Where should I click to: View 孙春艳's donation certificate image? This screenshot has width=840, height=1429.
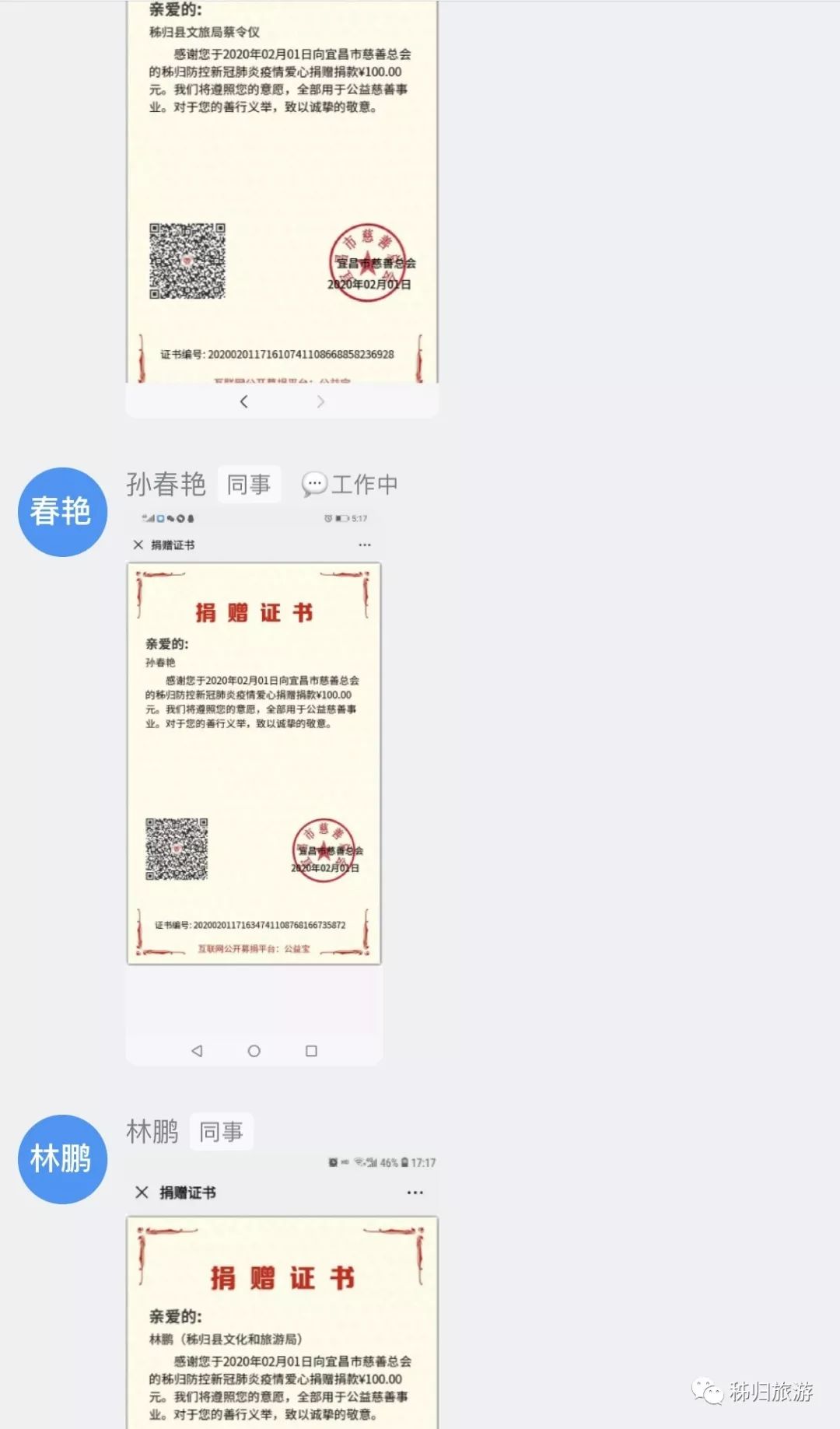[x=254, y=786]
